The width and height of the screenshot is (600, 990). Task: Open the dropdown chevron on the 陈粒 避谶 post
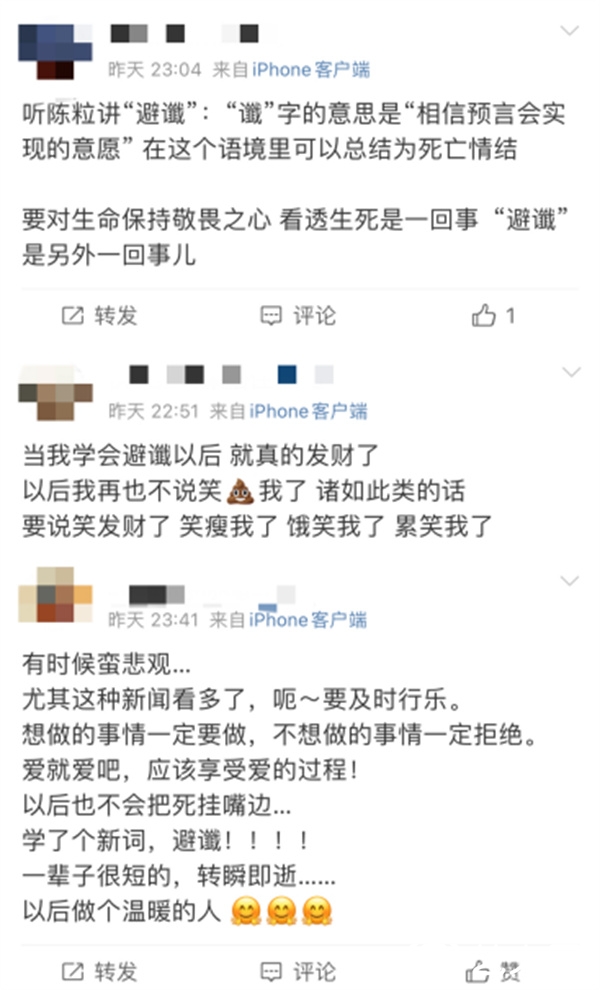(x=570, y=31)
